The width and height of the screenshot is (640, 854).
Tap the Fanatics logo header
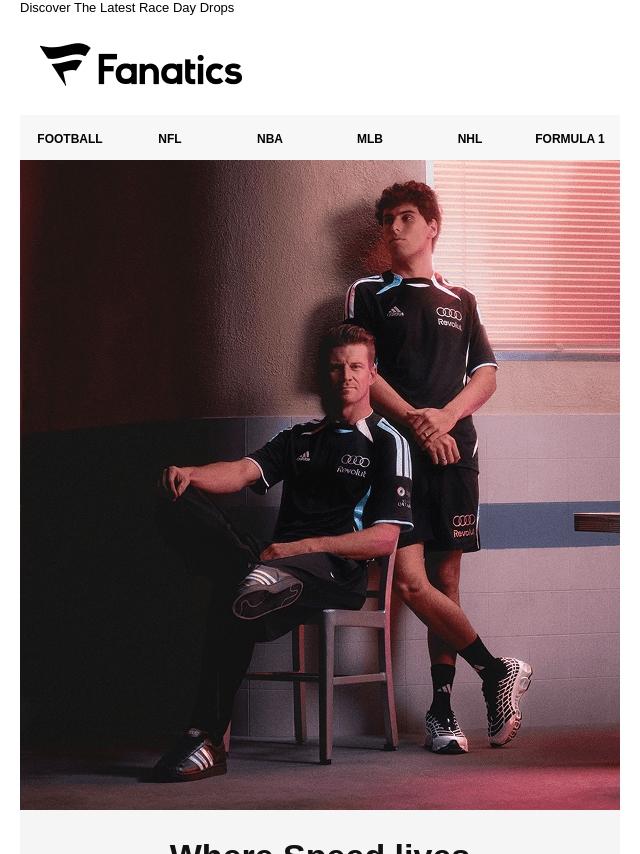[x=141, y=64]
